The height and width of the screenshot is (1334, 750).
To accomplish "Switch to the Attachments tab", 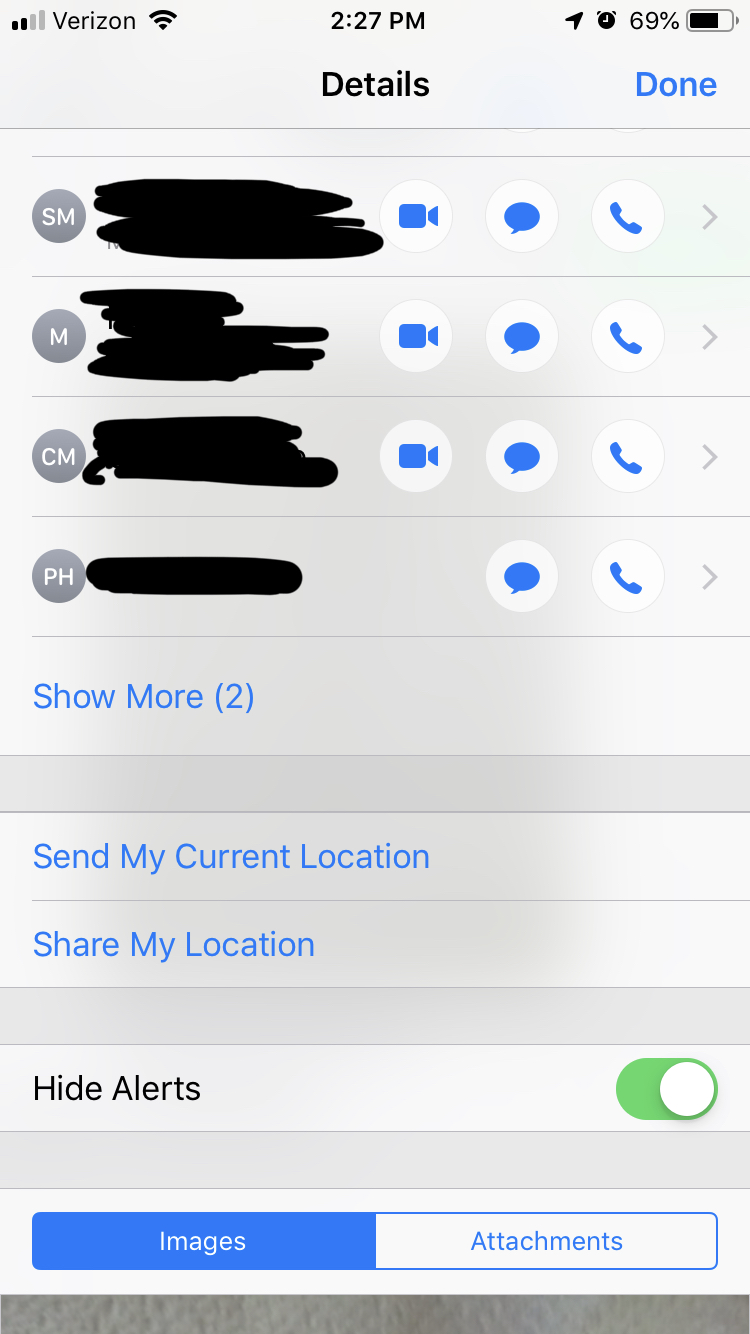I will click(x=546, y=1240).
